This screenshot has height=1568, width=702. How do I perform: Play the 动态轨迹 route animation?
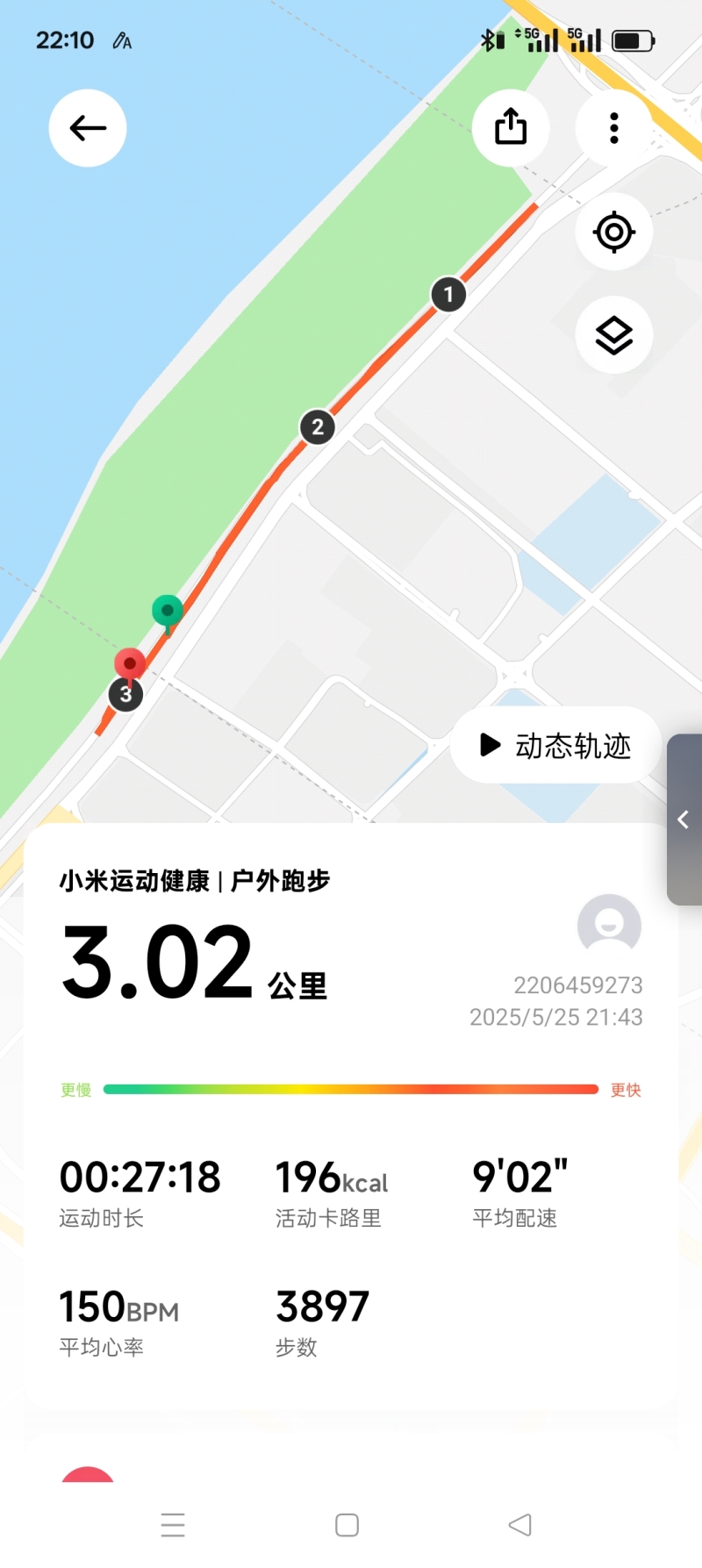[555, 746]
